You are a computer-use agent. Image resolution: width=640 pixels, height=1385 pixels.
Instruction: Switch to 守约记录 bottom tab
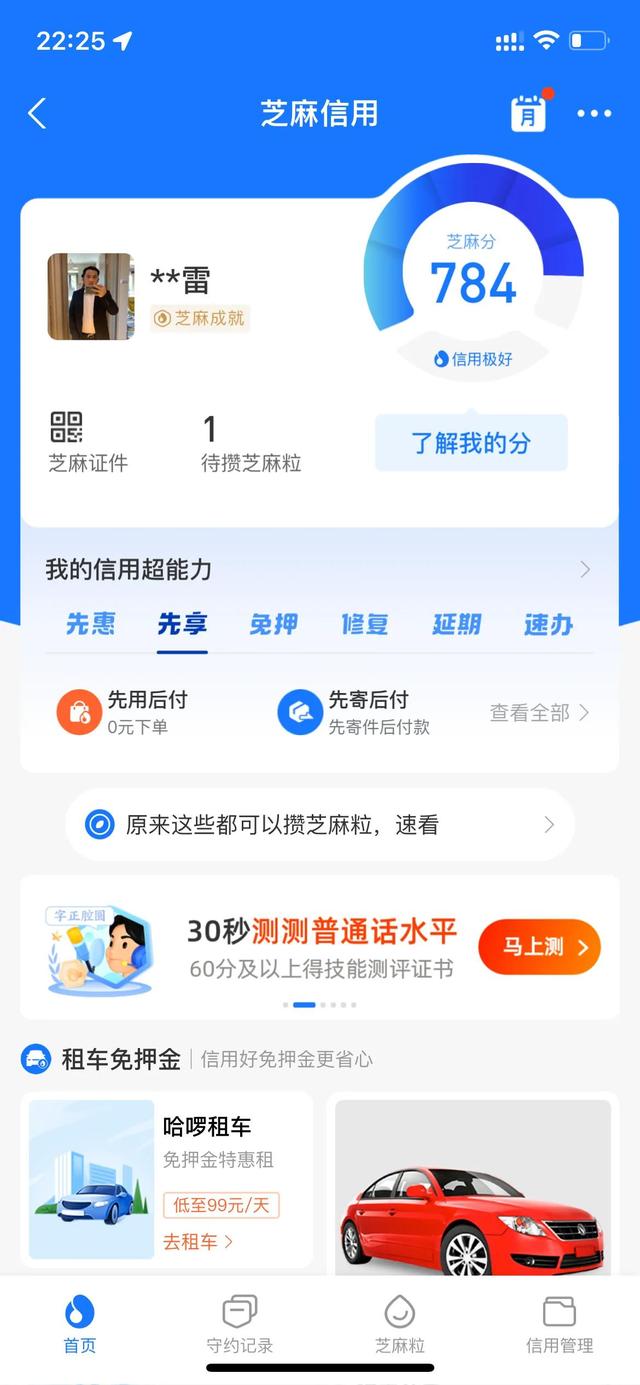pyautogui.click(x=239, y=1325)
